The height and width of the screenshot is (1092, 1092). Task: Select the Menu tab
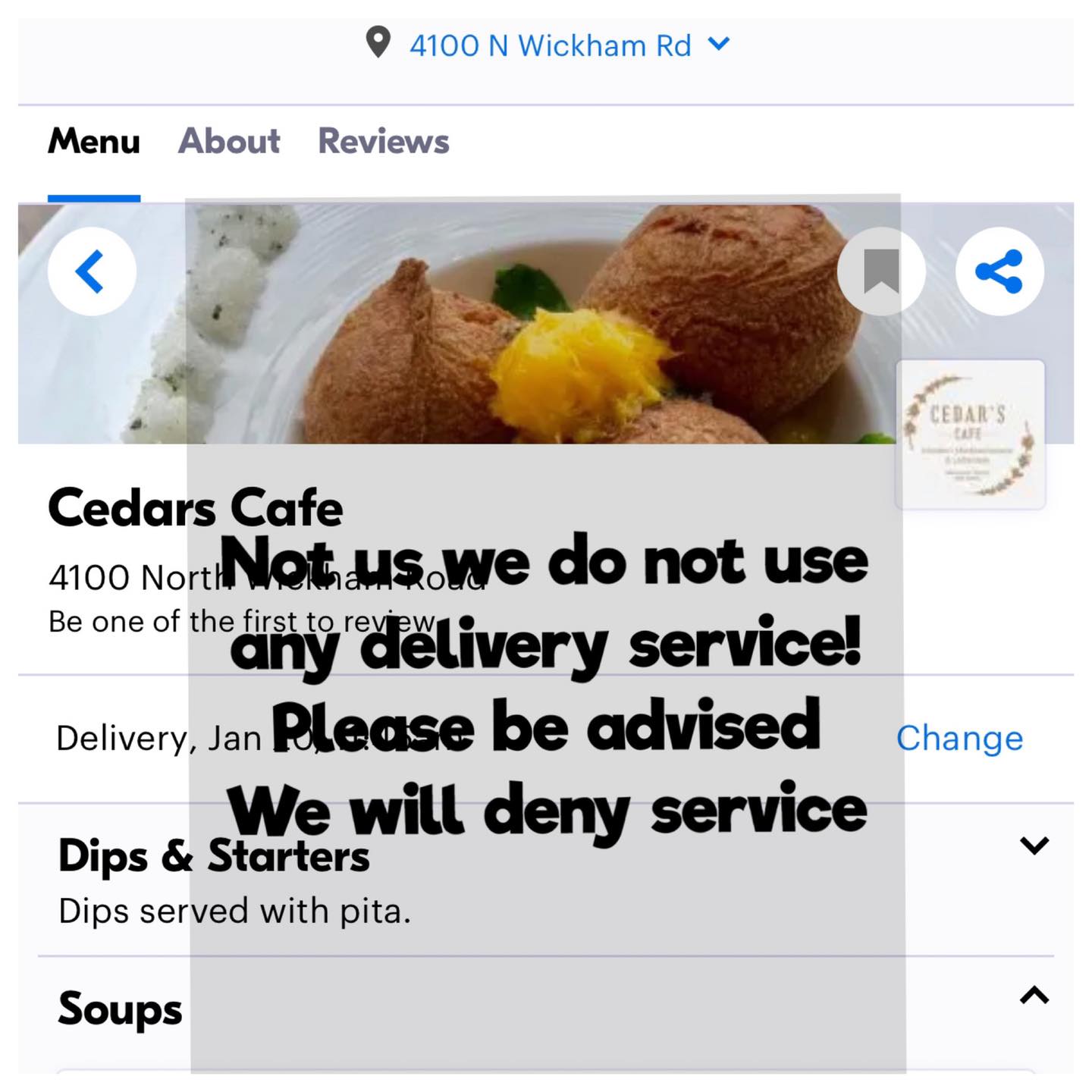[x=94, y=141]
